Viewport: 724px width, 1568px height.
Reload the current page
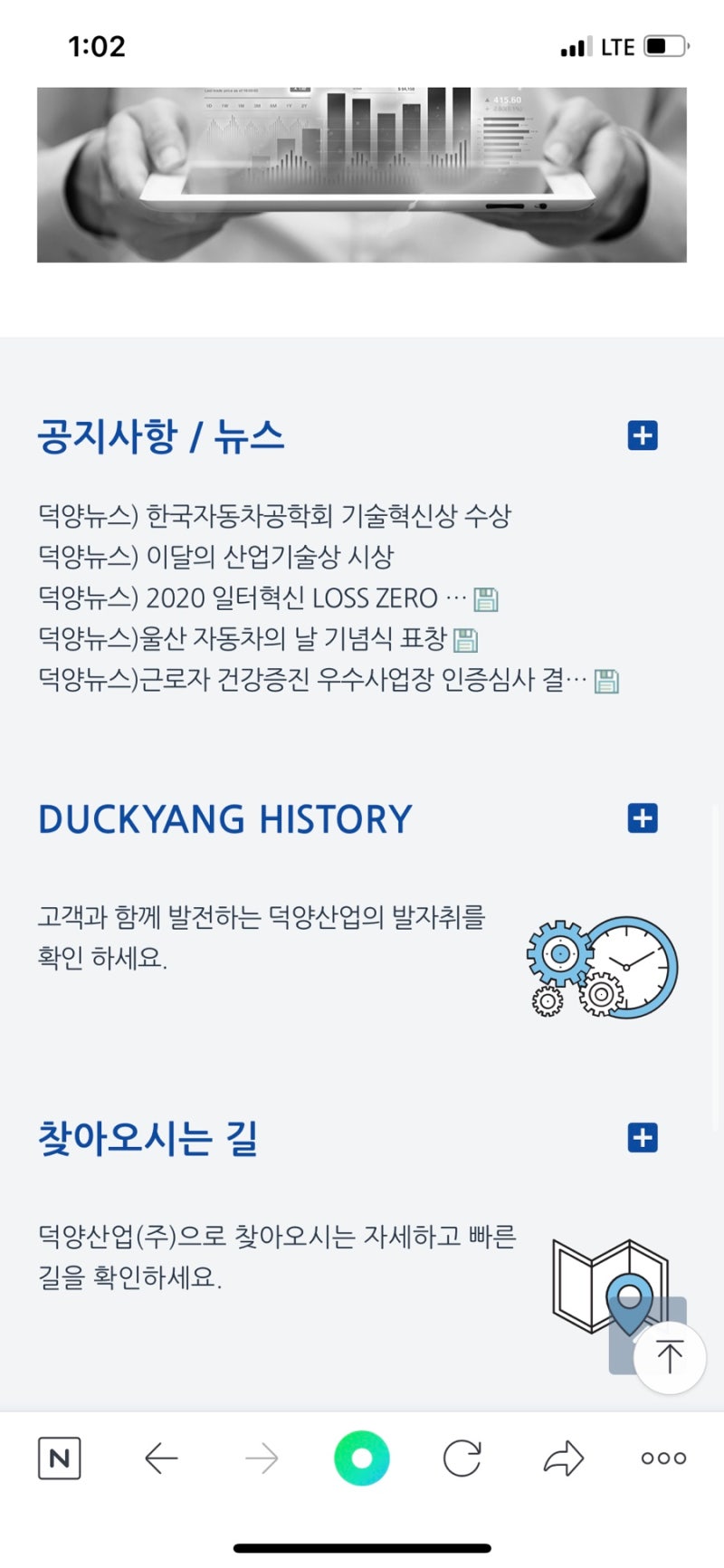coord(462,1458)
